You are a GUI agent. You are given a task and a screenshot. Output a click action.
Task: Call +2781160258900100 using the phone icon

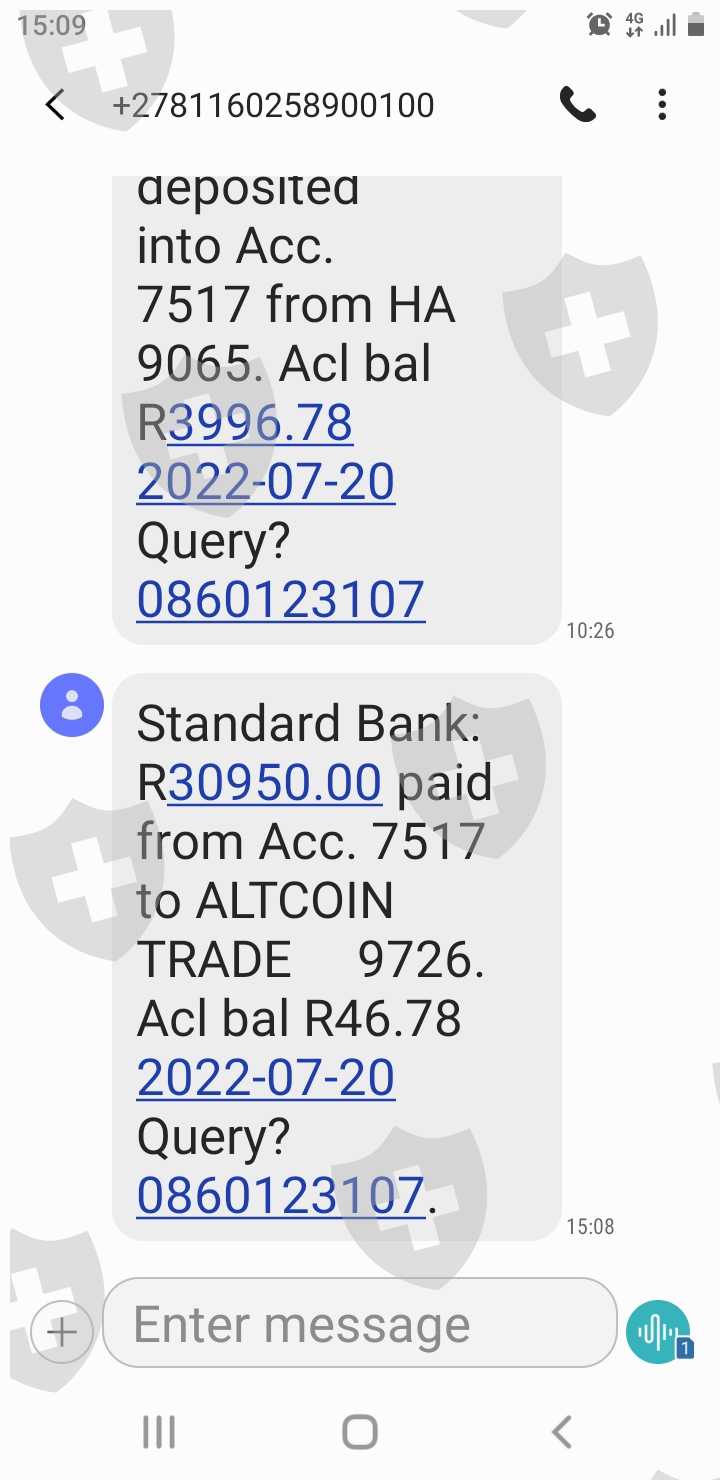[577, 105]
